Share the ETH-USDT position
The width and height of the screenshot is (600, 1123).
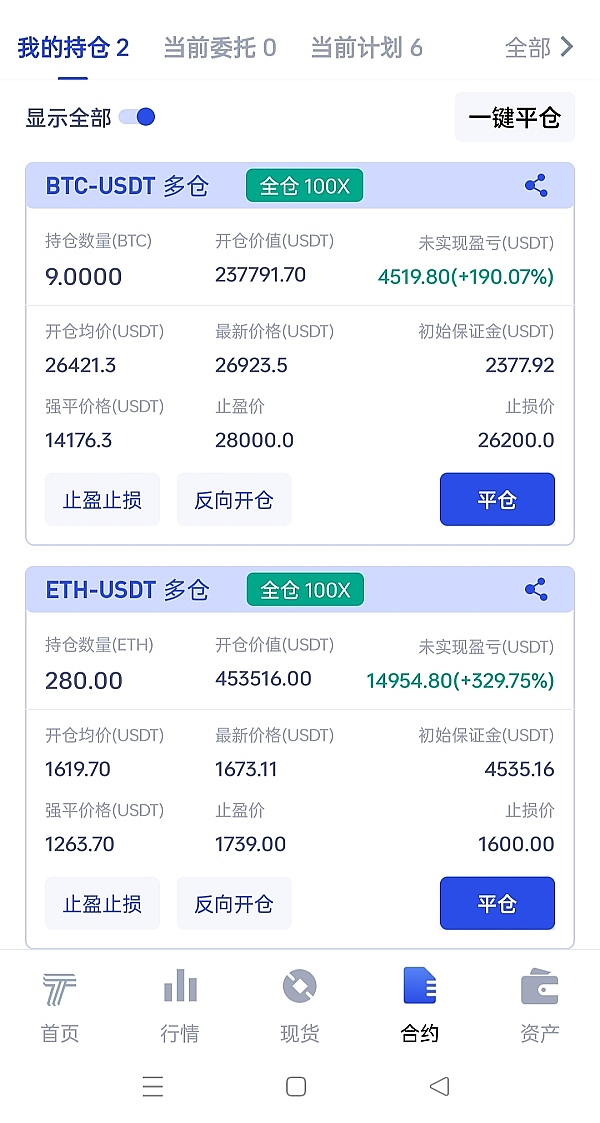(x=536, y=589)
